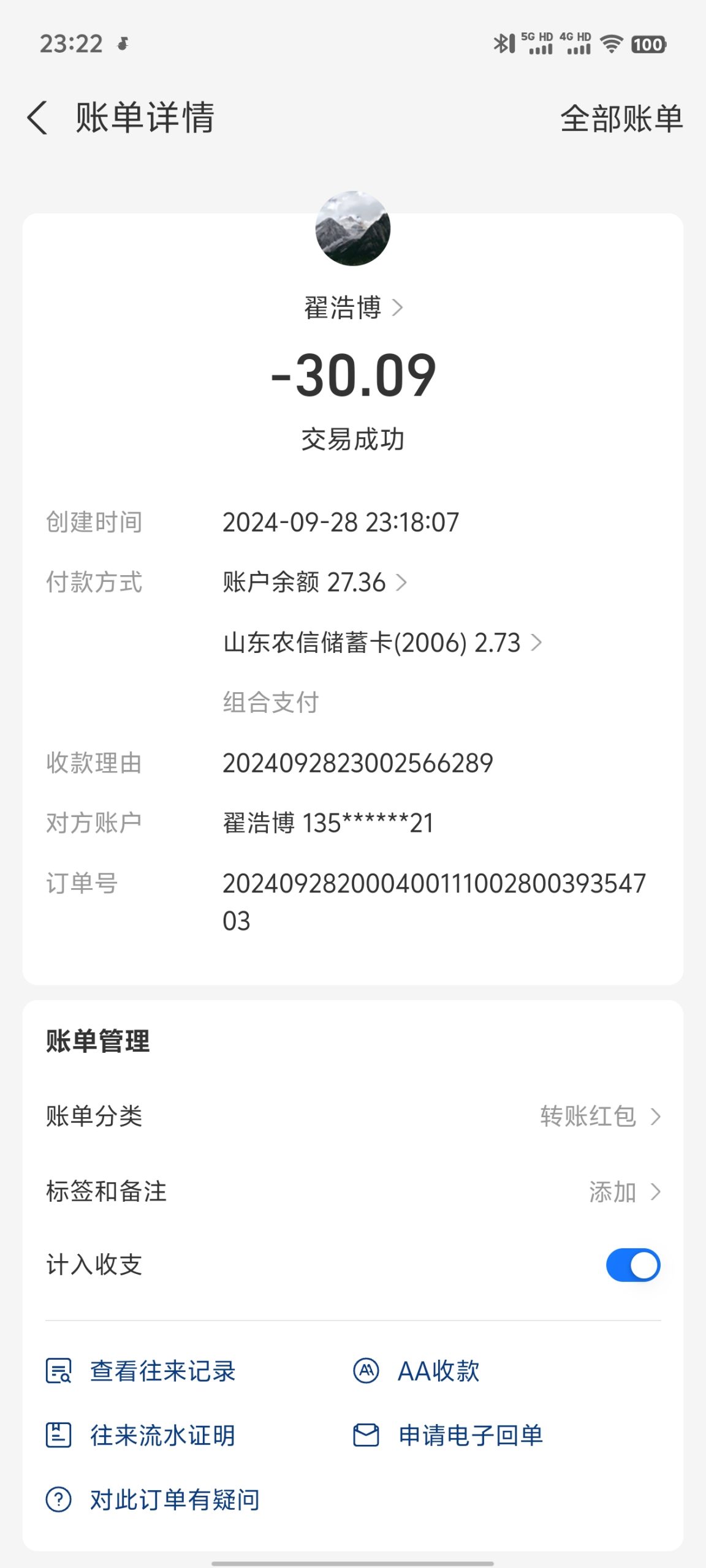This screenshot has height=1568, width=706.
Task: Go back from 账单详情 page
Action: coord(38,118)
